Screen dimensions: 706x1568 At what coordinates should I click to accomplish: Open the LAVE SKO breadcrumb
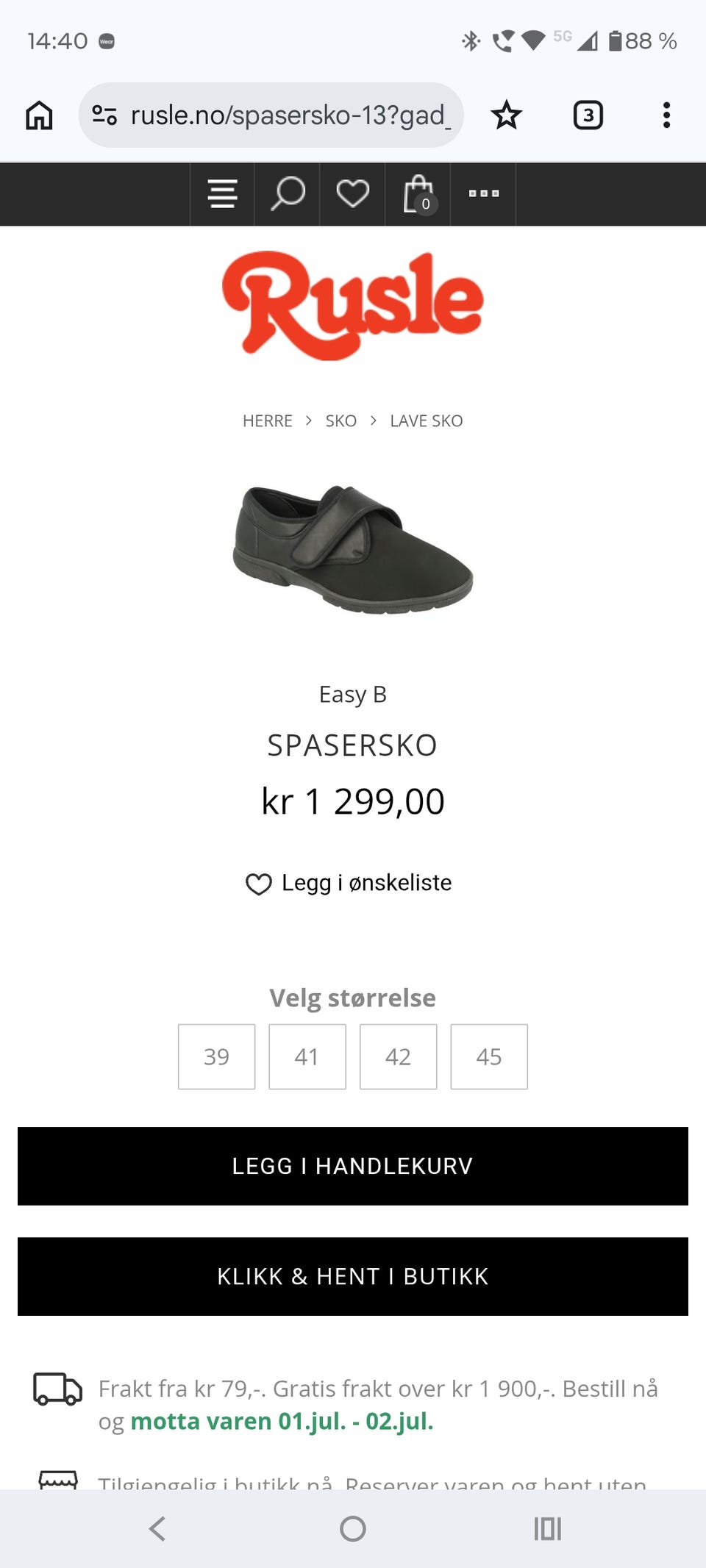(x=427, y=420)
